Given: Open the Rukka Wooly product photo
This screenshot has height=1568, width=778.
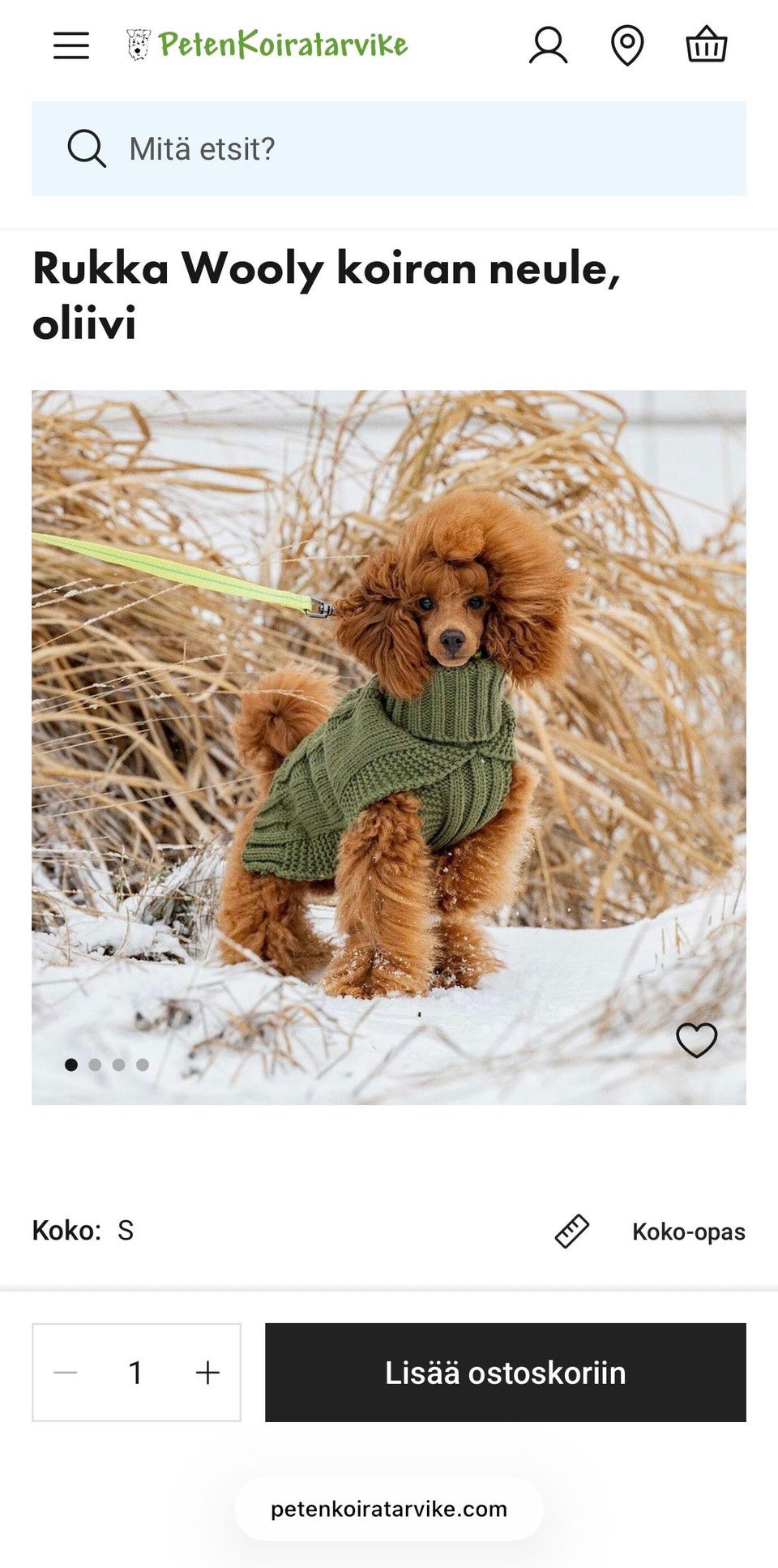Looking at the screenshot, I should 389,746.
